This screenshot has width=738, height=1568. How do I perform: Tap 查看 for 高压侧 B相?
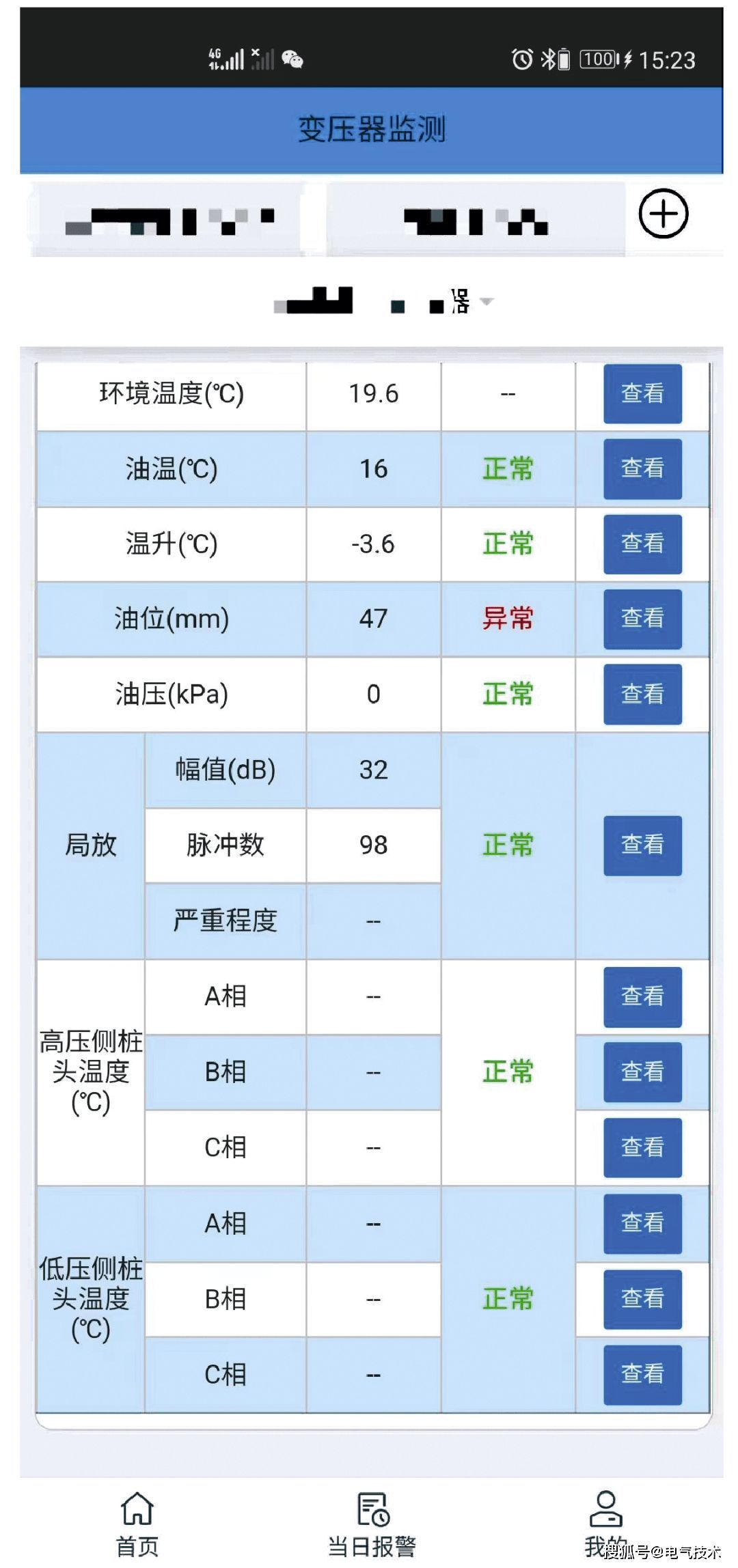(642, 1072)
